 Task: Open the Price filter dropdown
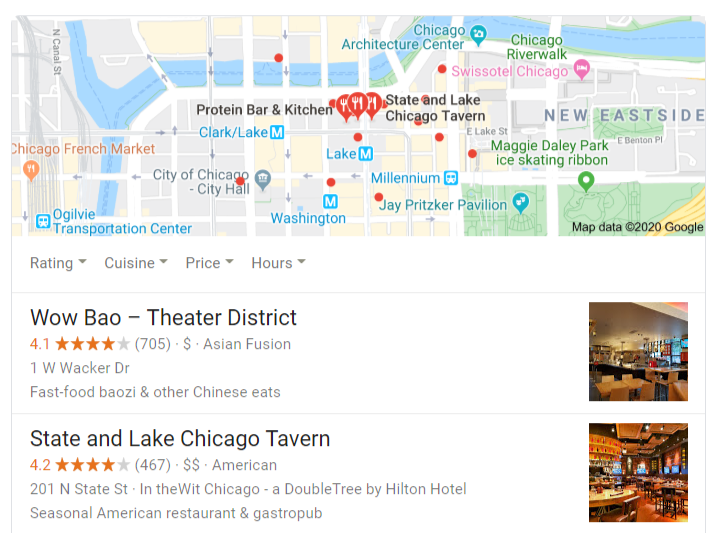(x=209, y=263)
